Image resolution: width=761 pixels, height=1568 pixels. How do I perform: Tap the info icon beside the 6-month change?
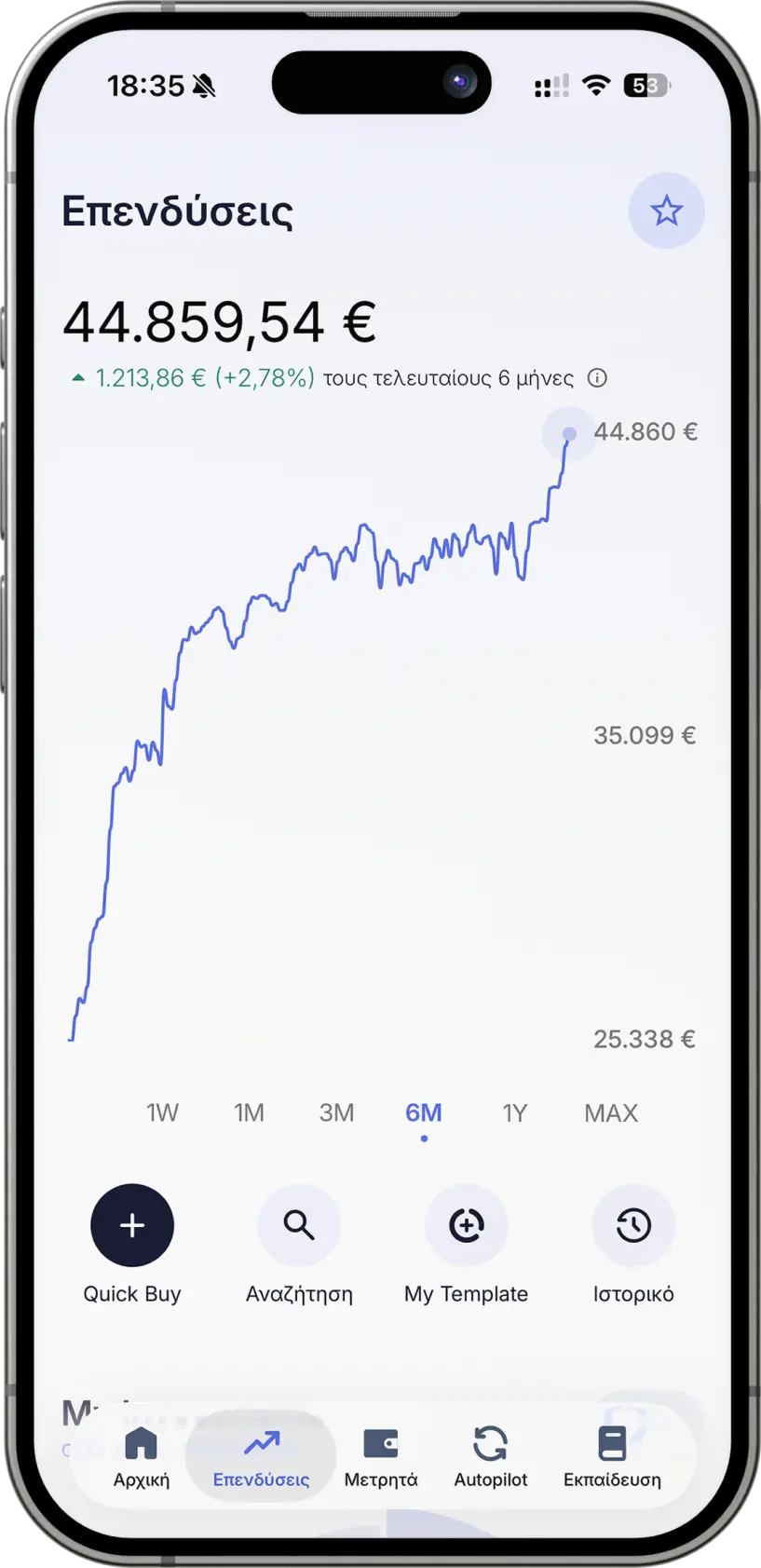coord(597,378)
